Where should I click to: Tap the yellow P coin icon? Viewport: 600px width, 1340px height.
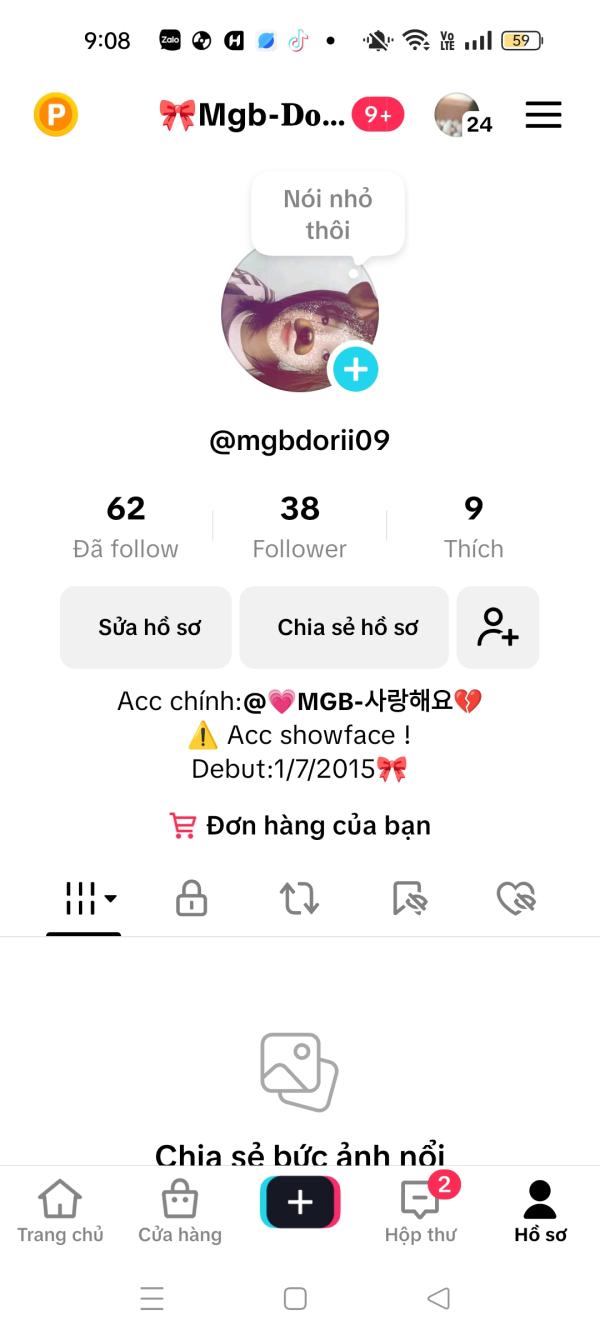pyautogui.click(x=55, y=116)
